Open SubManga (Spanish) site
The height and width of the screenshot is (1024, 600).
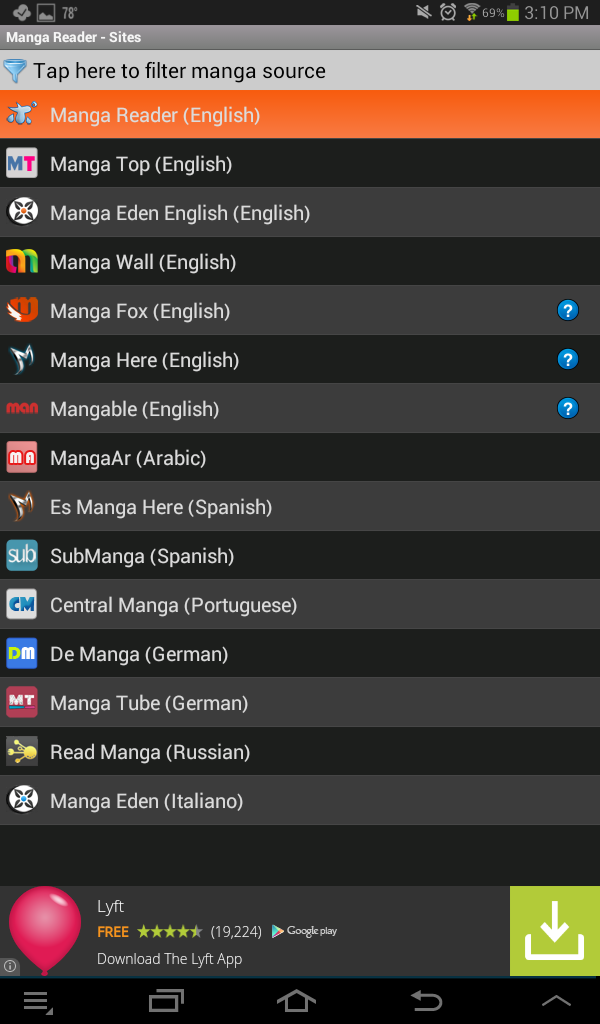tap(300, 556)
